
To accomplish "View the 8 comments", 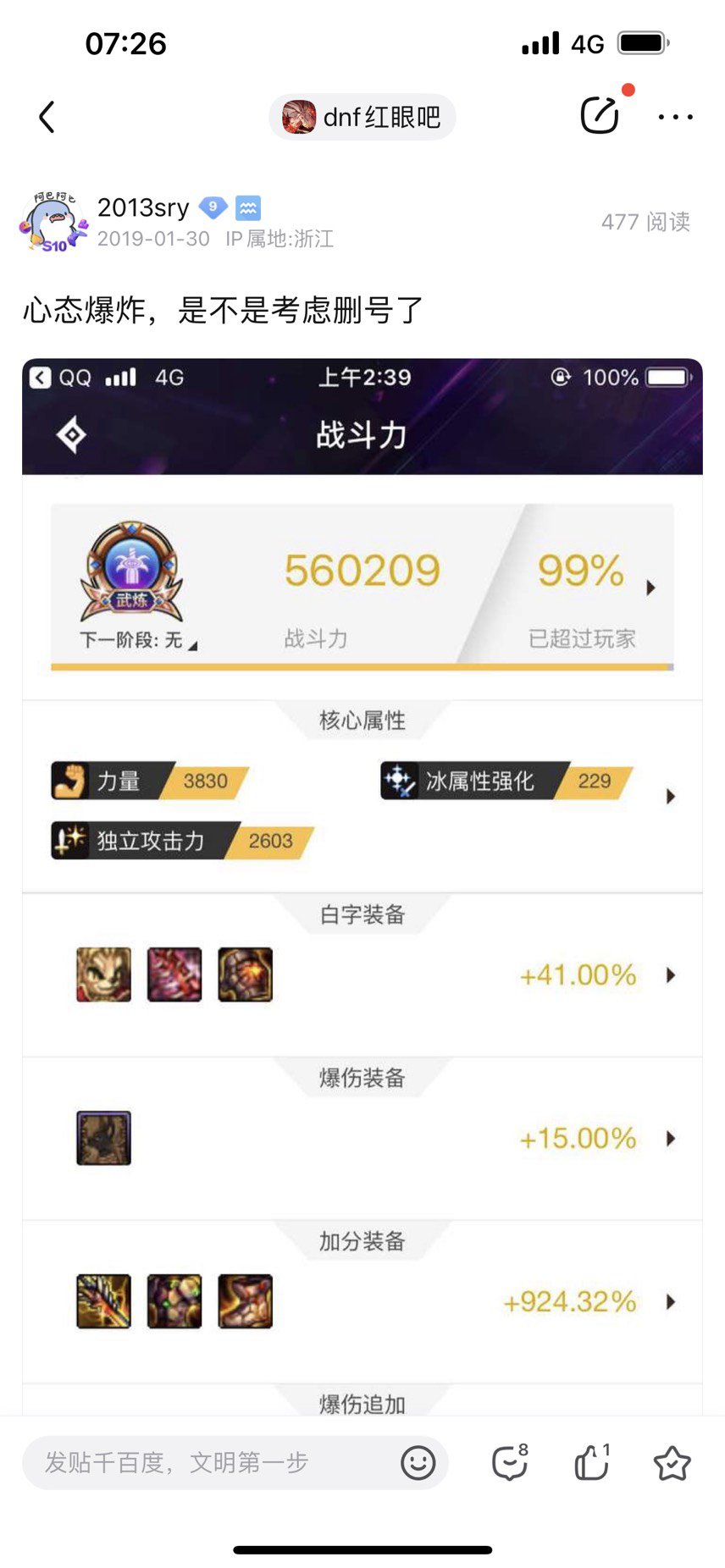I will 510,1462.
